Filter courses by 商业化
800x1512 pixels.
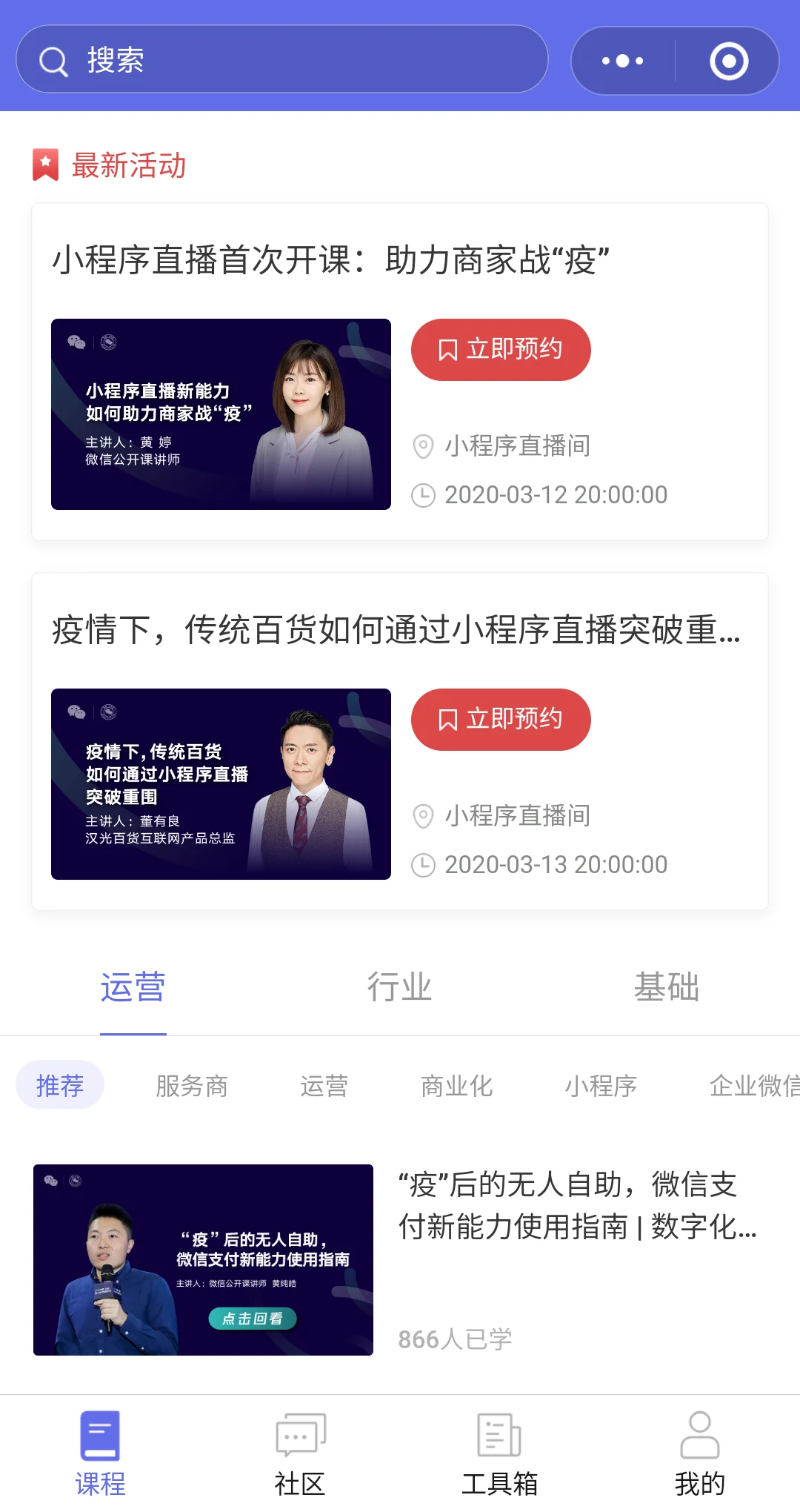456,1086
